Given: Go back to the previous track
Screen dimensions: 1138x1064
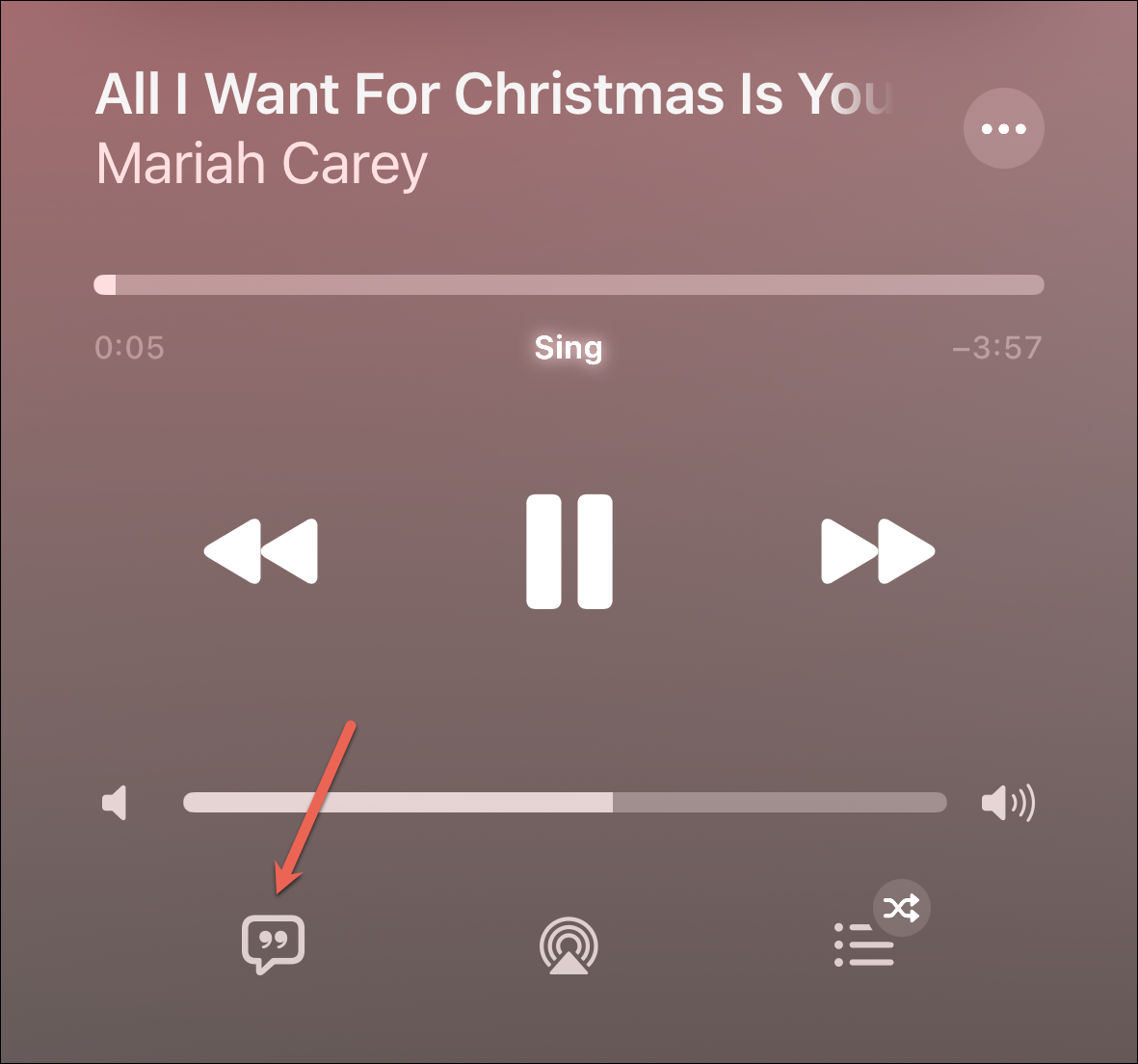Looking at the screenshot, I should pos(261,551).
